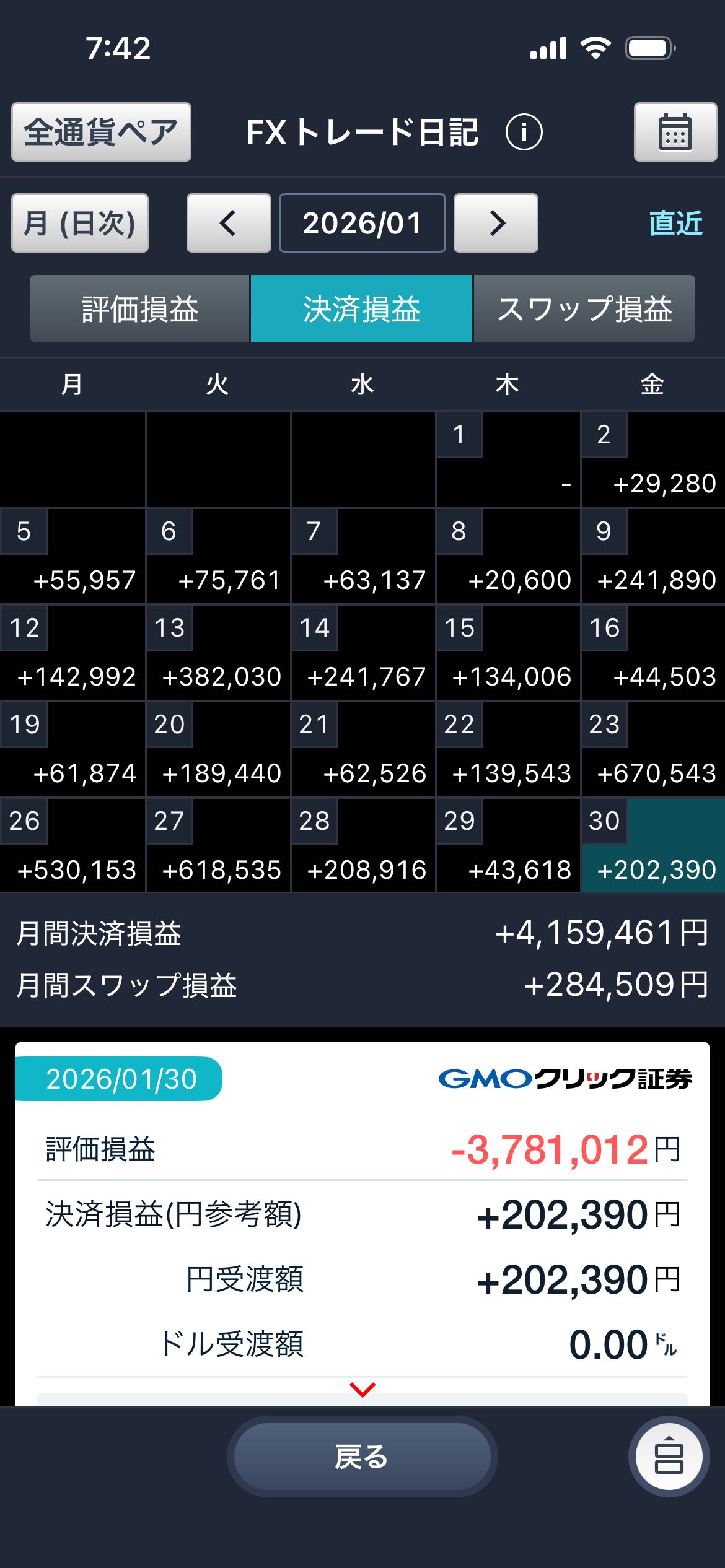This screenshot has width=725, height=1568.
Task: Change the 月 (日次) period view
Action: [x=80, y=223]
